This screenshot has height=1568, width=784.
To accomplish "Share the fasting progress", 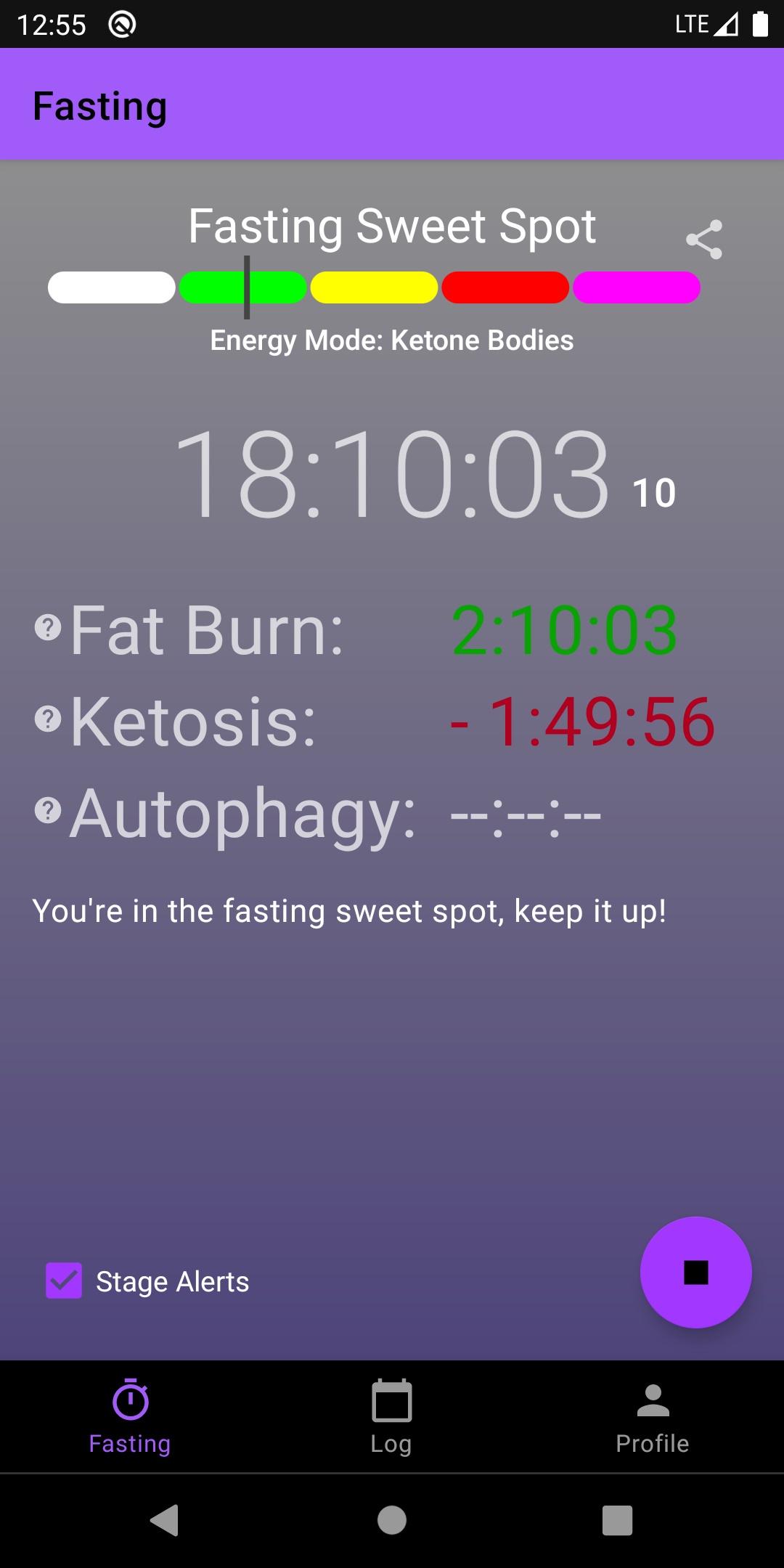I will (704, 239).
